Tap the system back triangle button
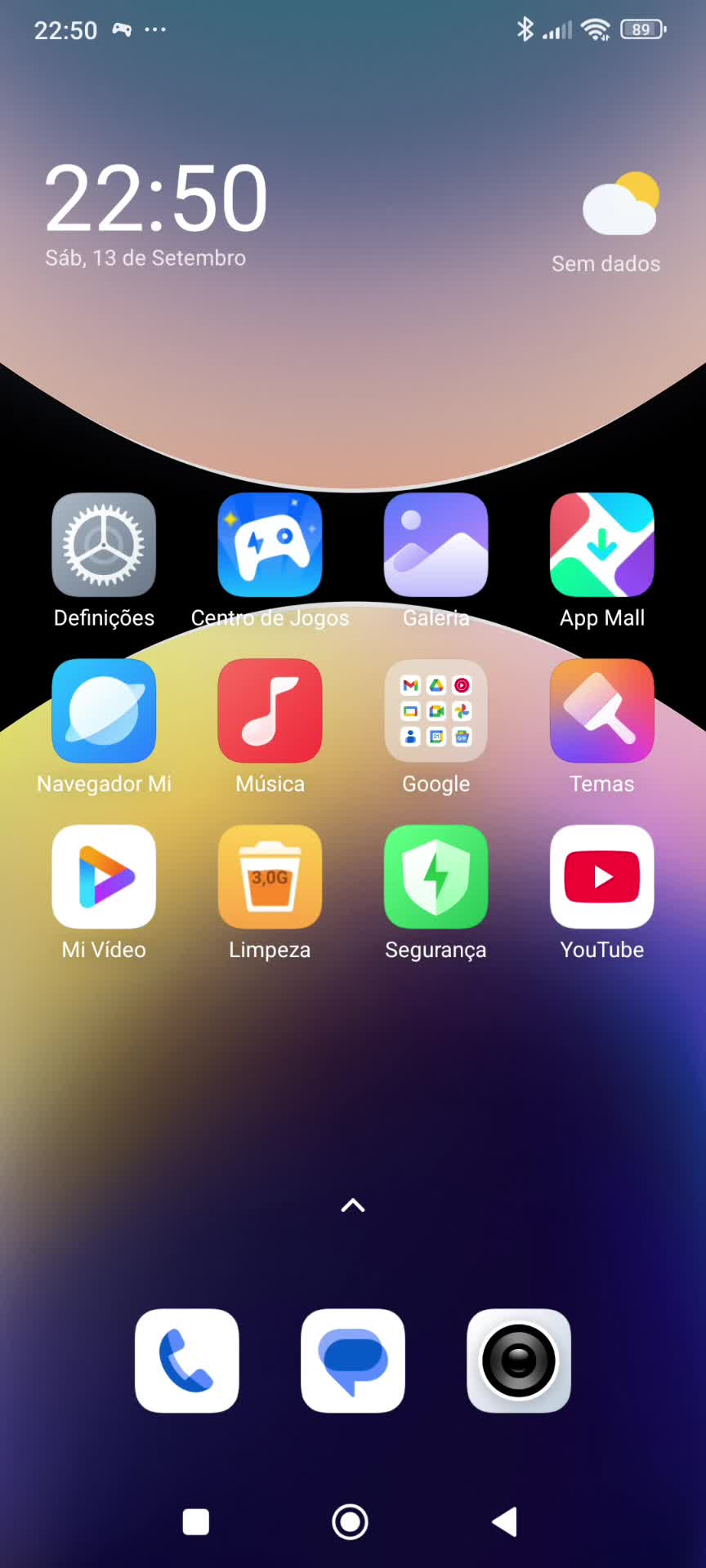 [x=505, y=1522]
